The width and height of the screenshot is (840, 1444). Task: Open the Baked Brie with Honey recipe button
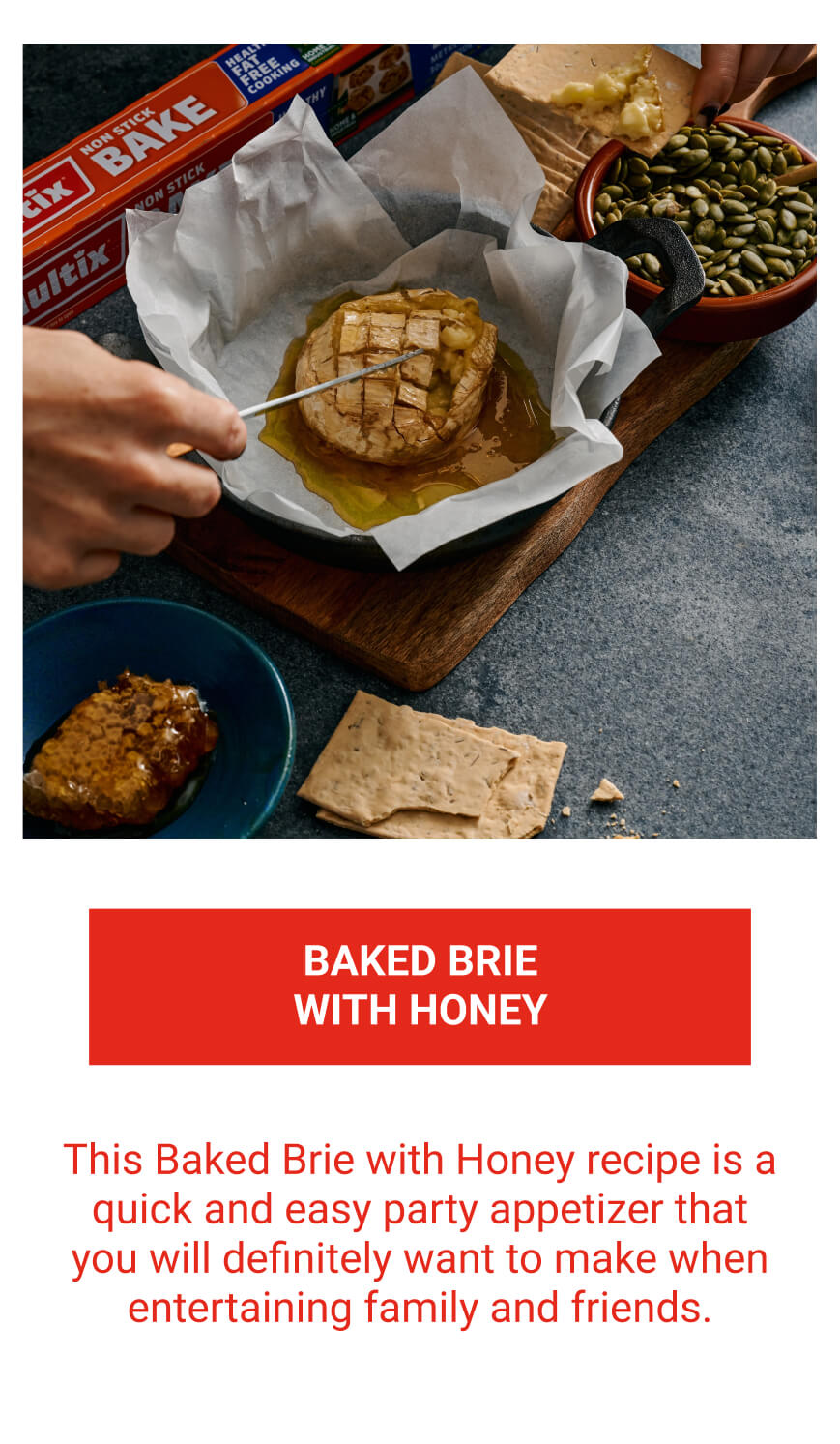coord(420,986)
